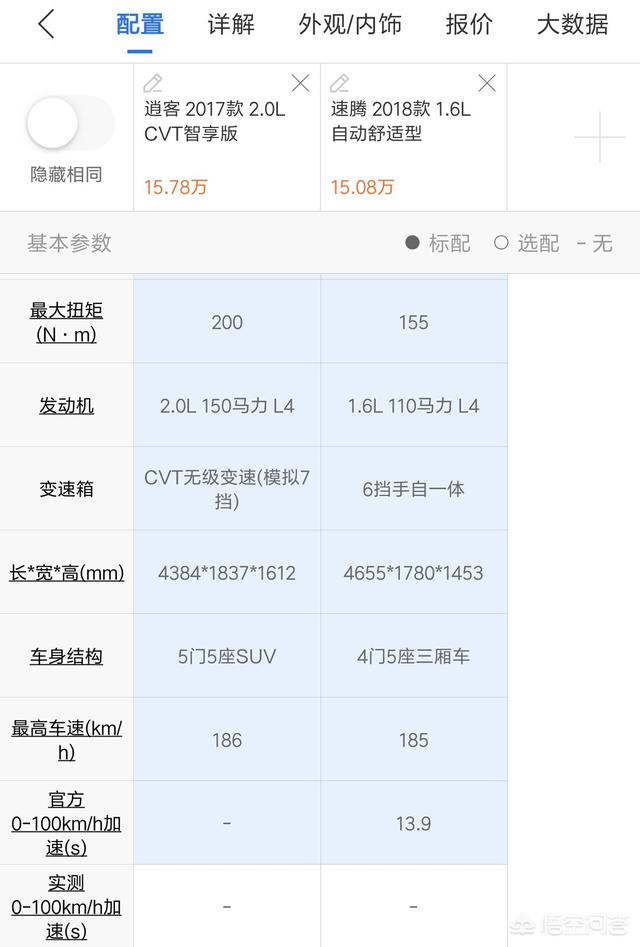Remove 速腾 2018款 from comparison
The height and width of the screenshot is (947, 640).
pos(487,83)
